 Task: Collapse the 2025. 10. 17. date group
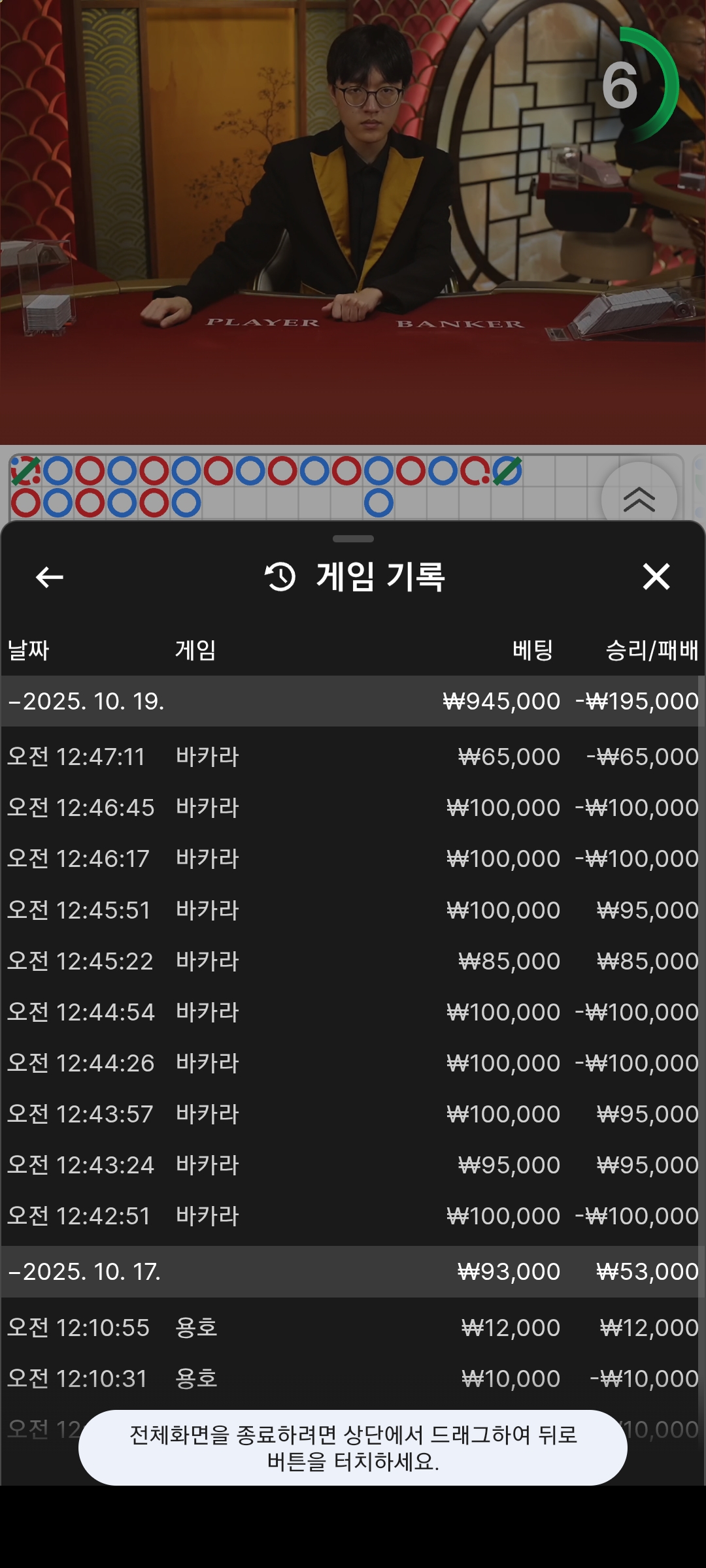point(85,1272)
